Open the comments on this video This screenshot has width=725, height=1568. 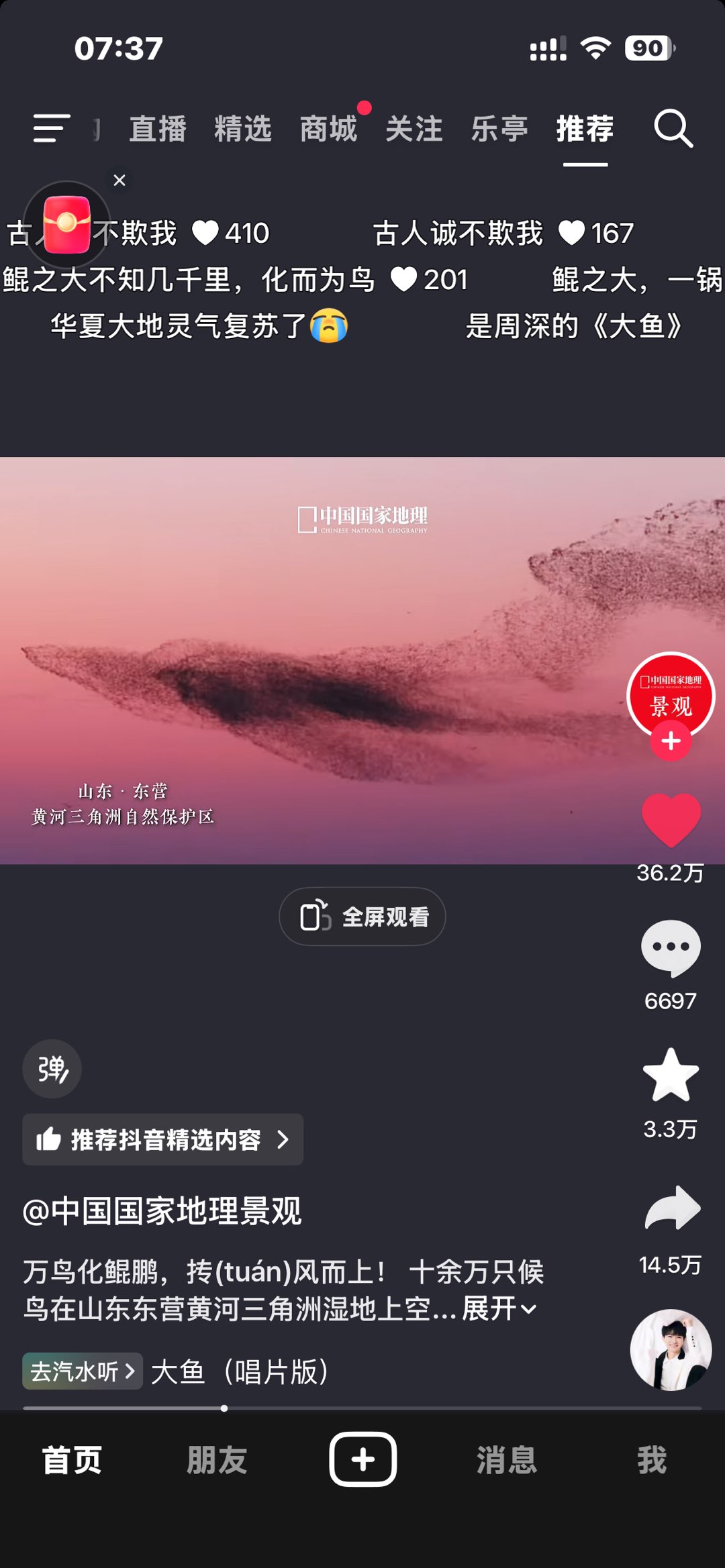[671, 948]
